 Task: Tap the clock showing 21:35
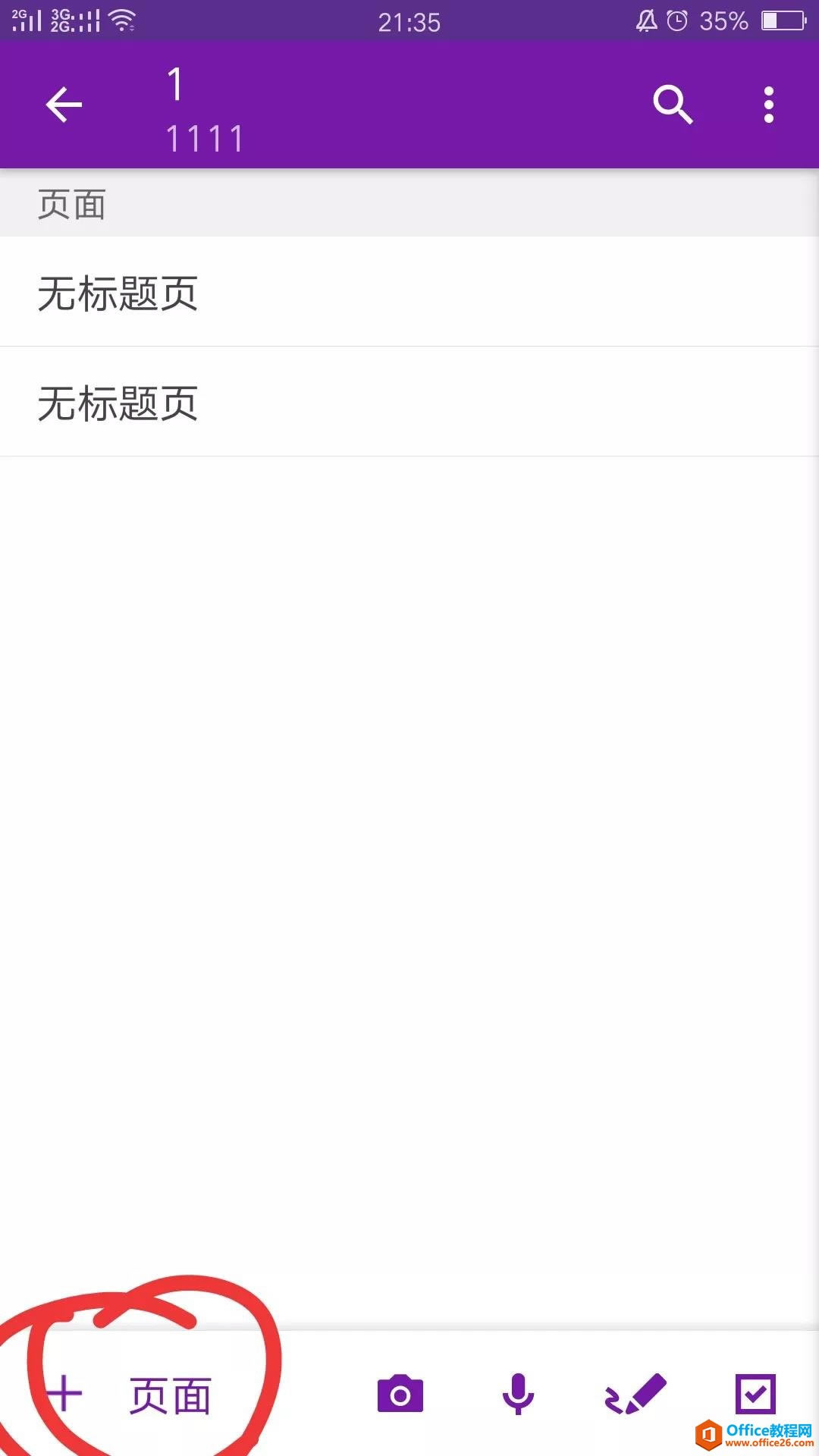408,23
